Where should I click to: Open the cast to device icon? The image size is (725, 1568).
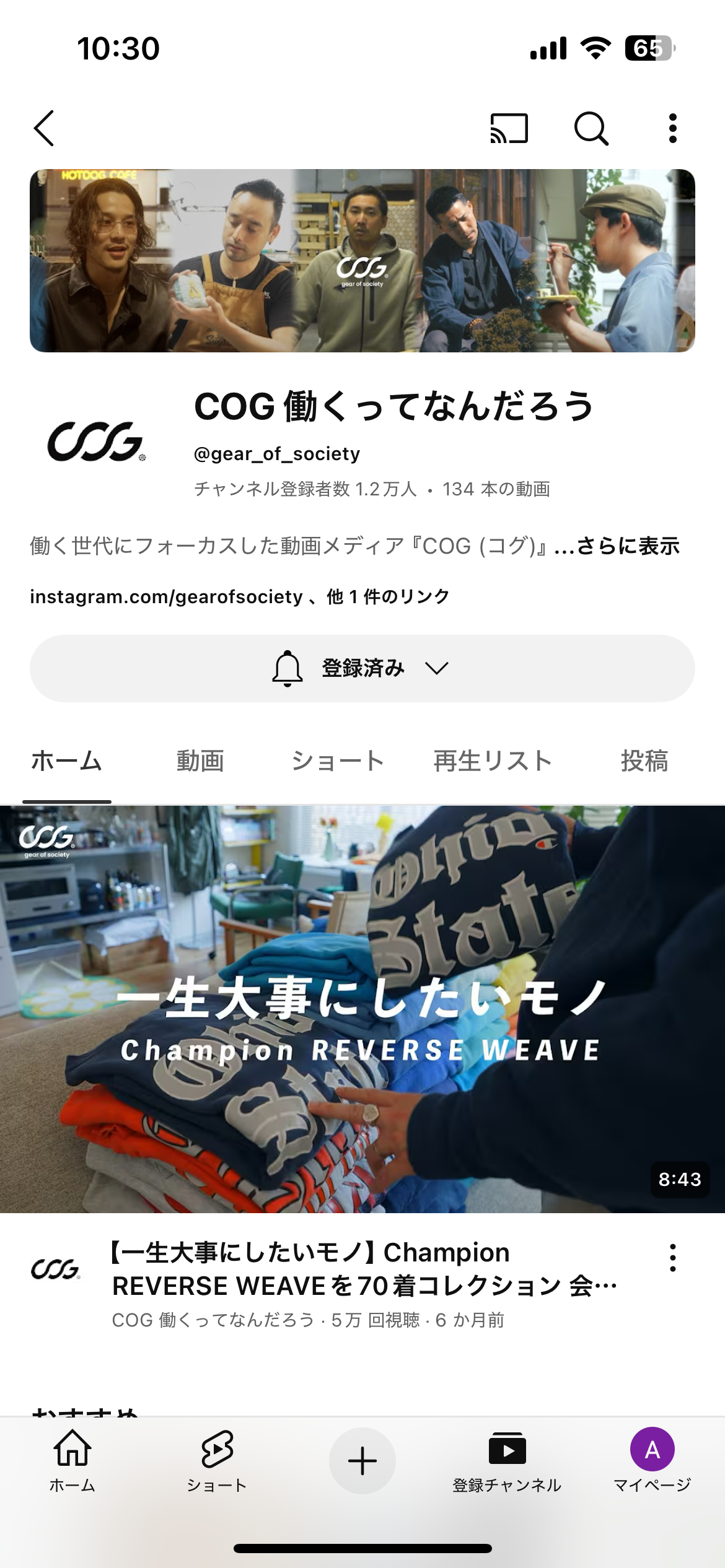[509, 128]
